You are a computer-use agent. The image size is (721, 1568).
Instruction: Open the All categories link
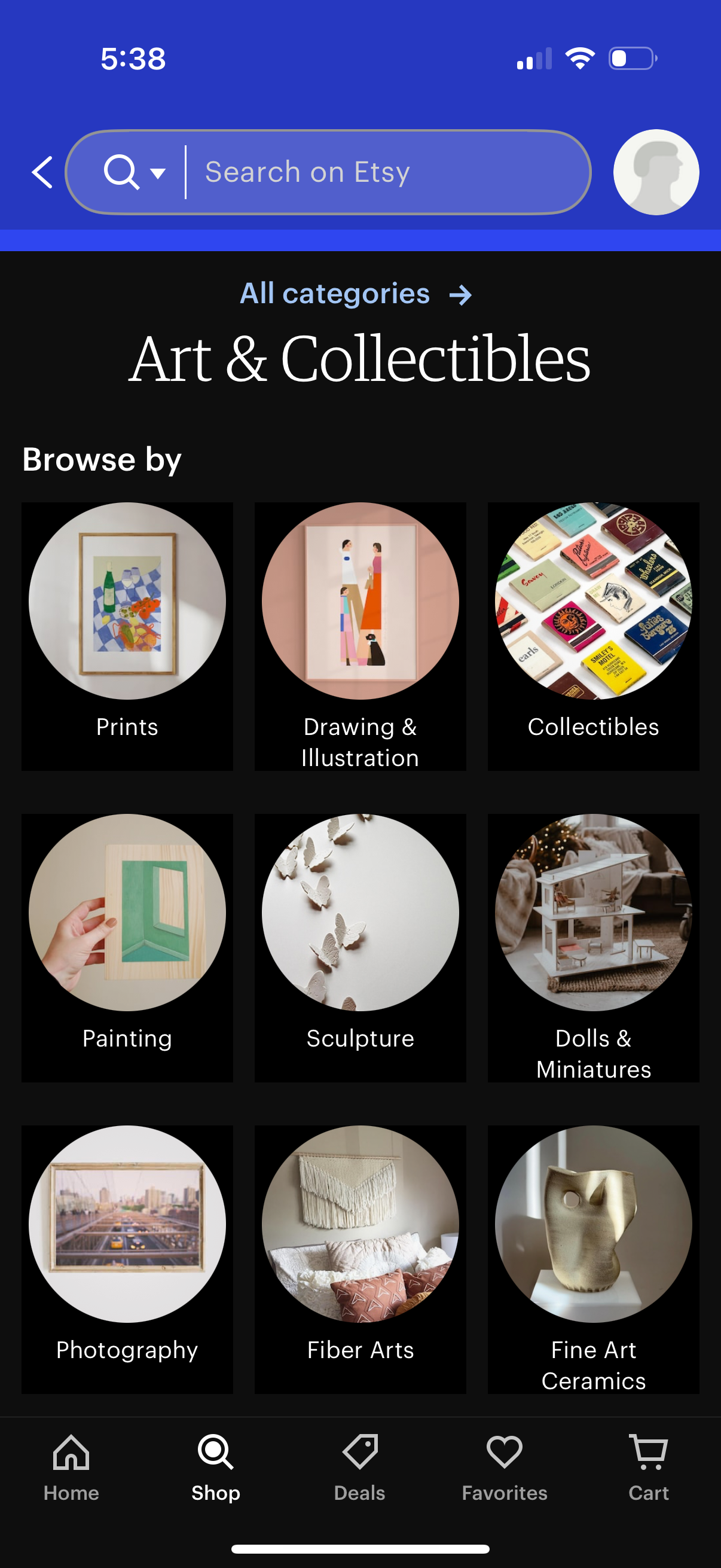click(335, 294)
